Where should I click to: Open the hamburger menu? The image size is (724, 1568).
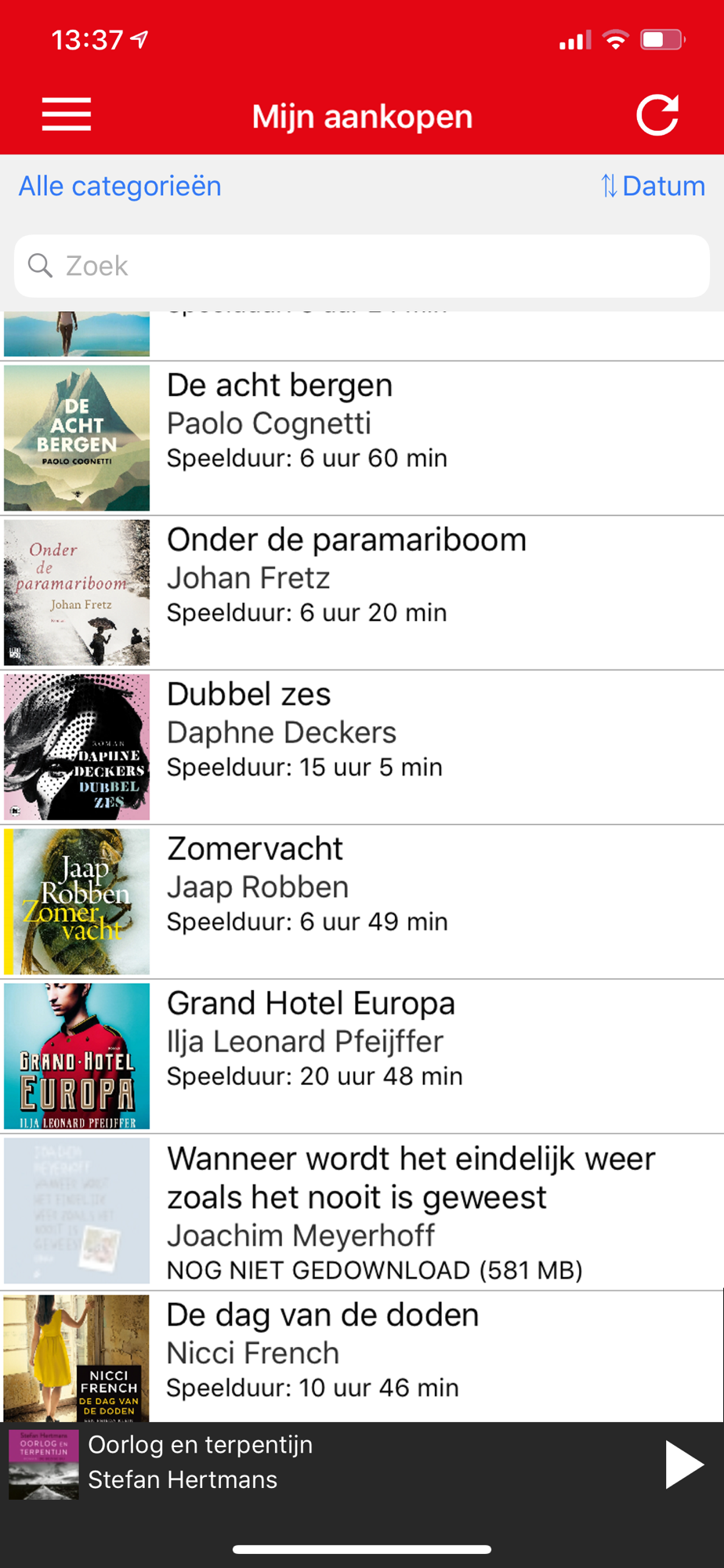[67, 115]
